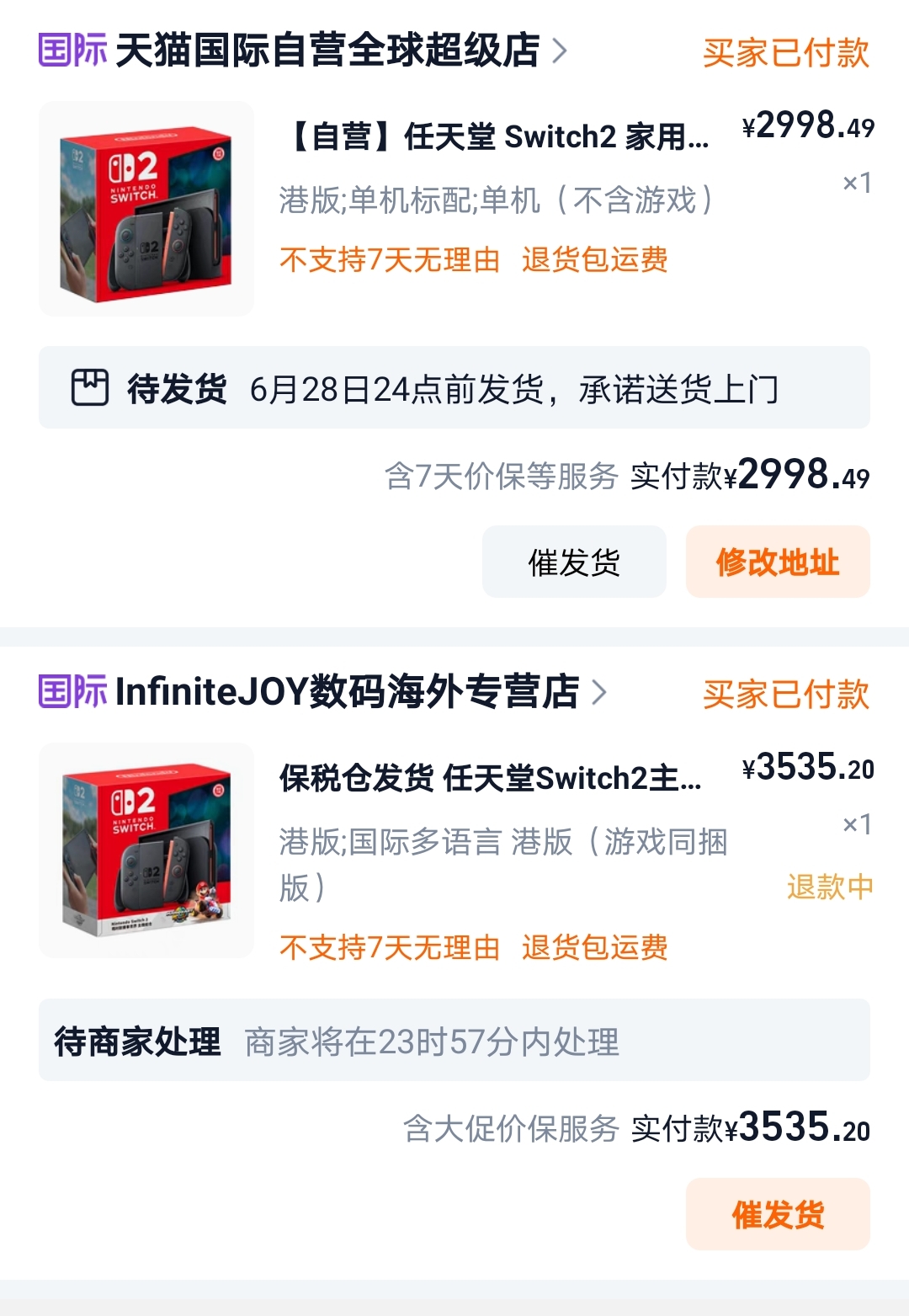Open 天猫国际自营全球超级店 store page
Image resolution: width=909 pixels, height=1316 pixels.
[x=328, y=51]
